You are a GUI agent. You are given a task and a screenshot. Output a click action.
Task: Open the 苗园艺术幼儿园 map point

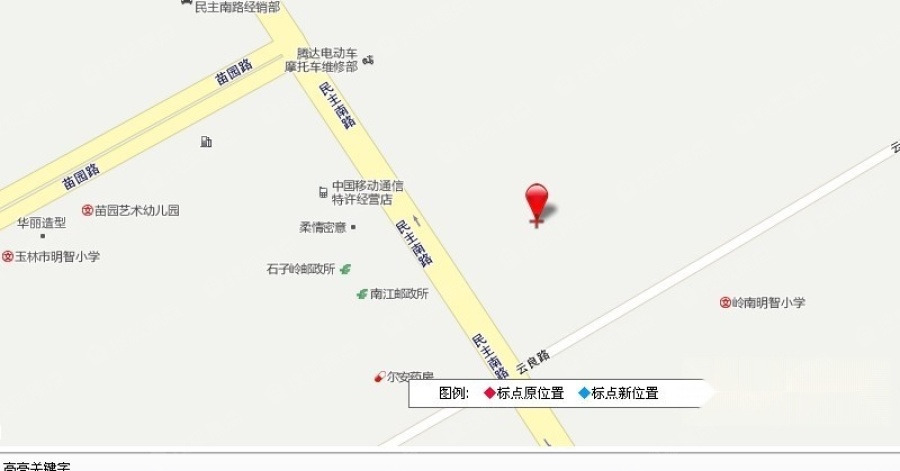[x=88, y=210]
